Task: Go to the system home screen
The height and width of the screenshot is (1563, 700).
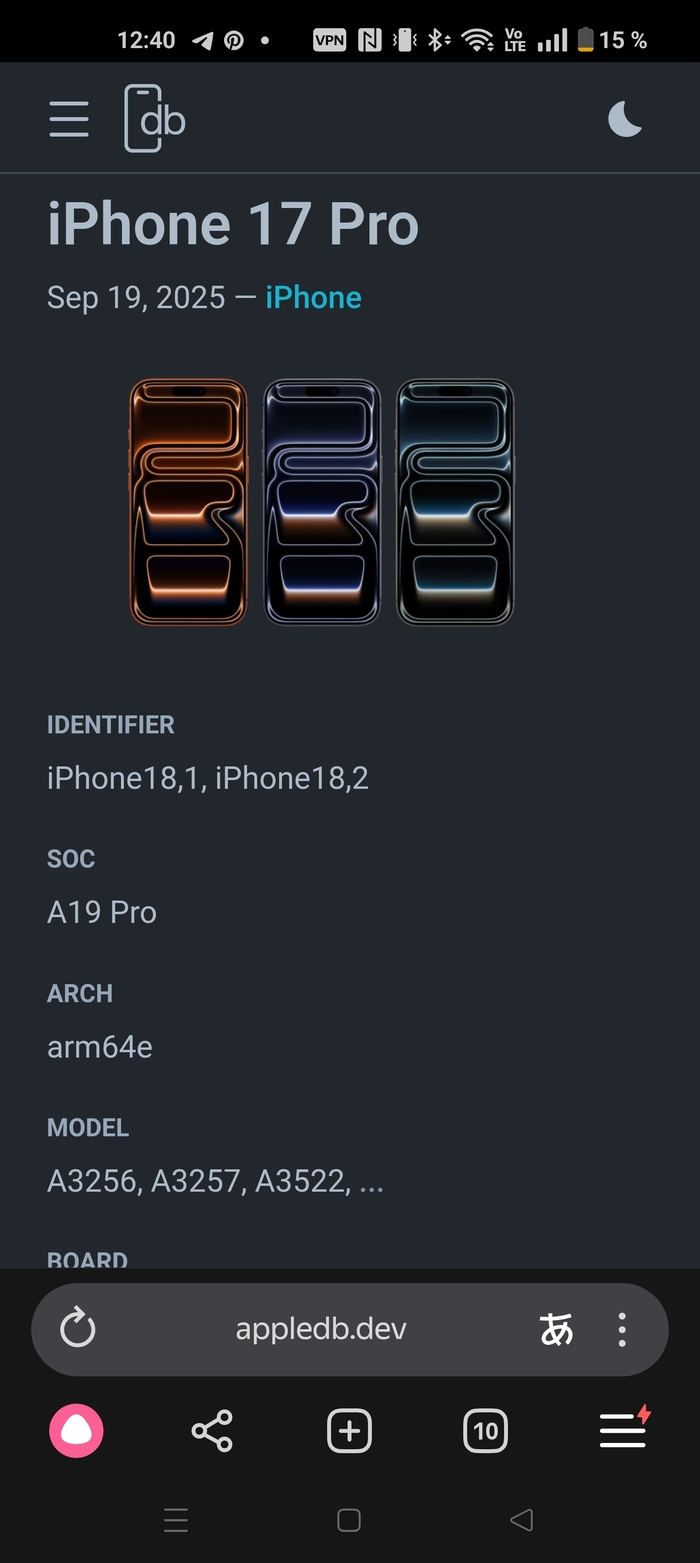Action: tap(349, 1520)
